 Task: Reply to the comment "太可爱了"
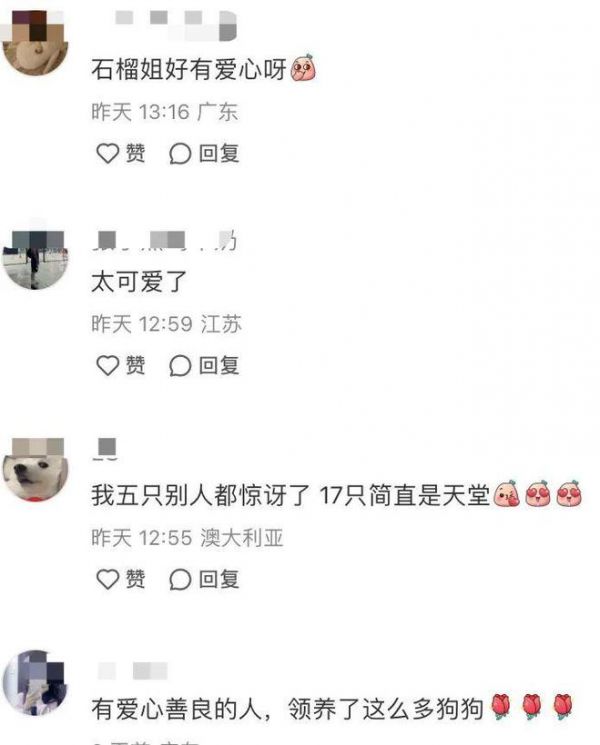coord(204,365)
